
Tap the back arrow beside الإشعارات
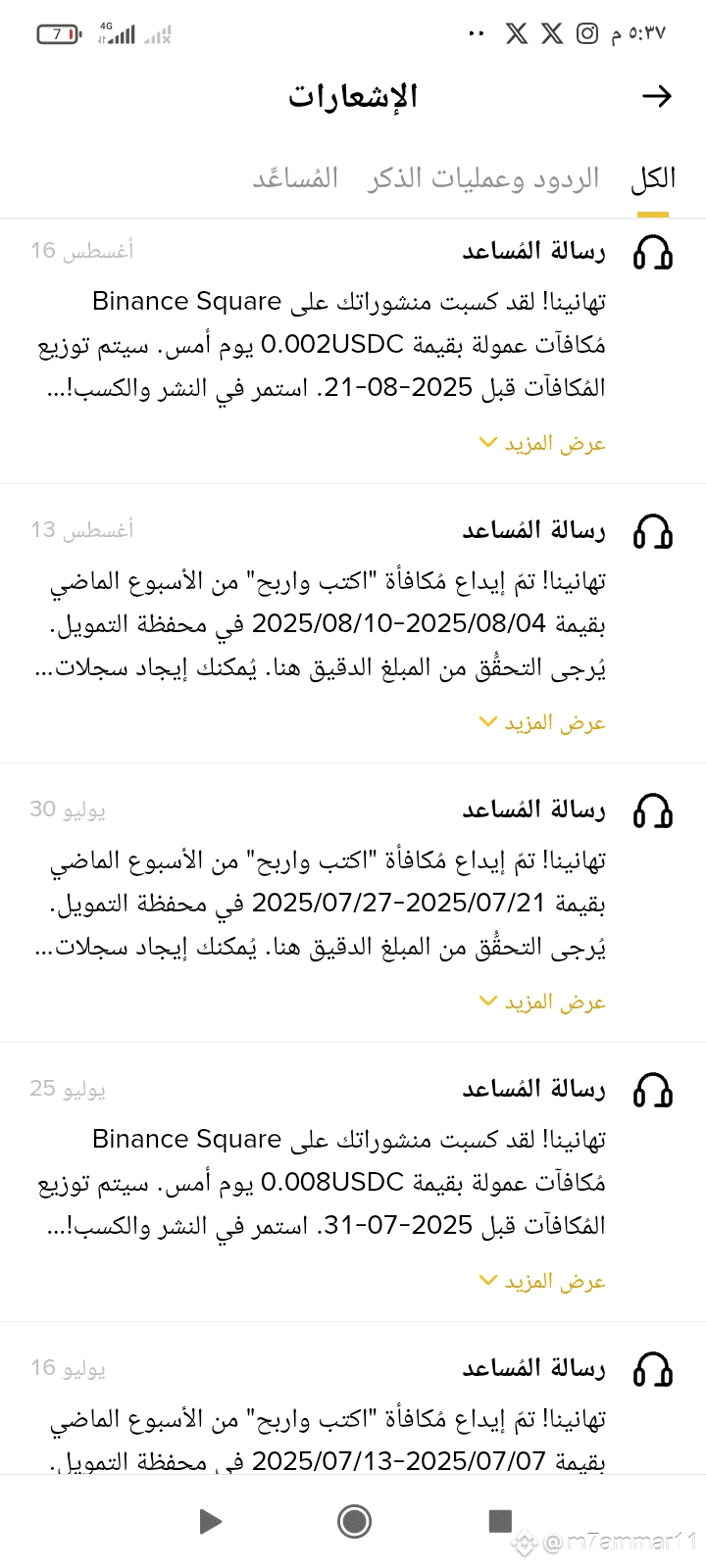coord(657,95)
